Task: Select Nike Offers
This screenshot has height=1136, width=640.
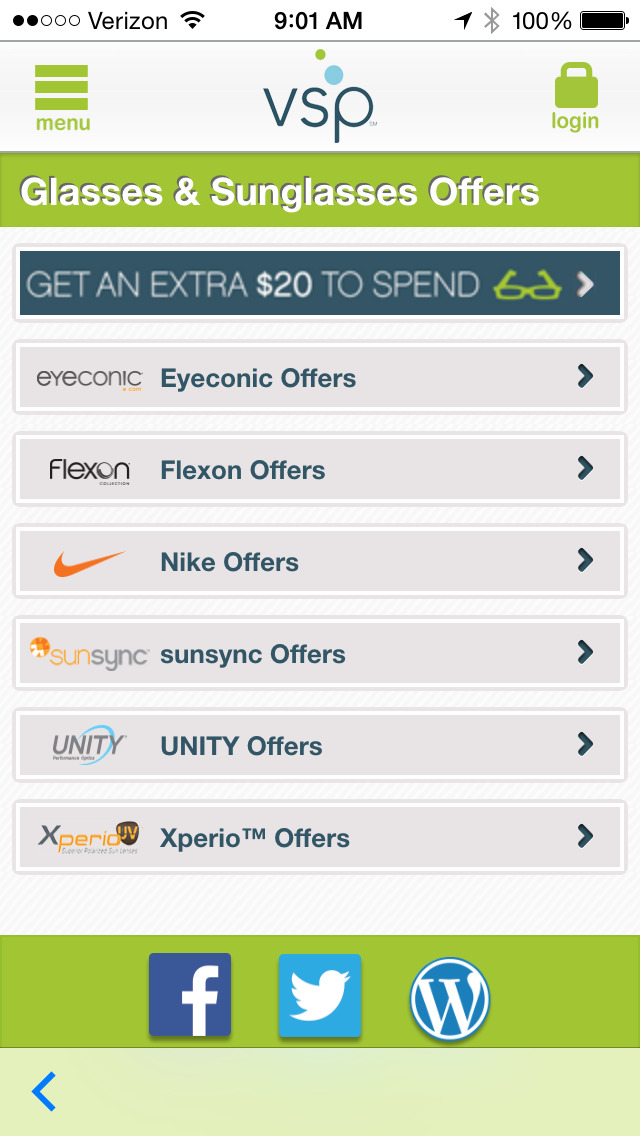Action: pos(320,561)
